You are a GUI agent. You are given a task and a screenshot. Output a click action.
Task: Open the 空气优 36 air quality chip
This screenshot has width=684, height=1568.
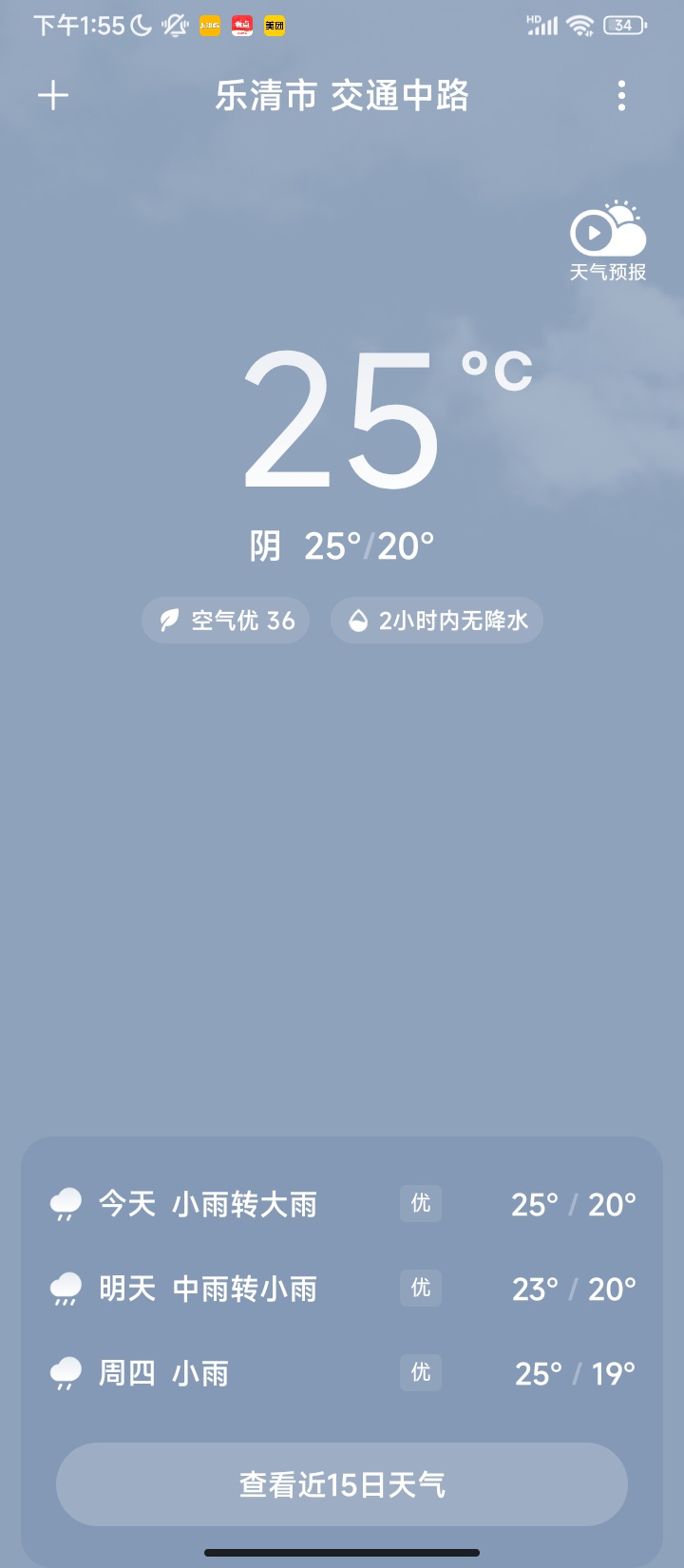point(226,621)
